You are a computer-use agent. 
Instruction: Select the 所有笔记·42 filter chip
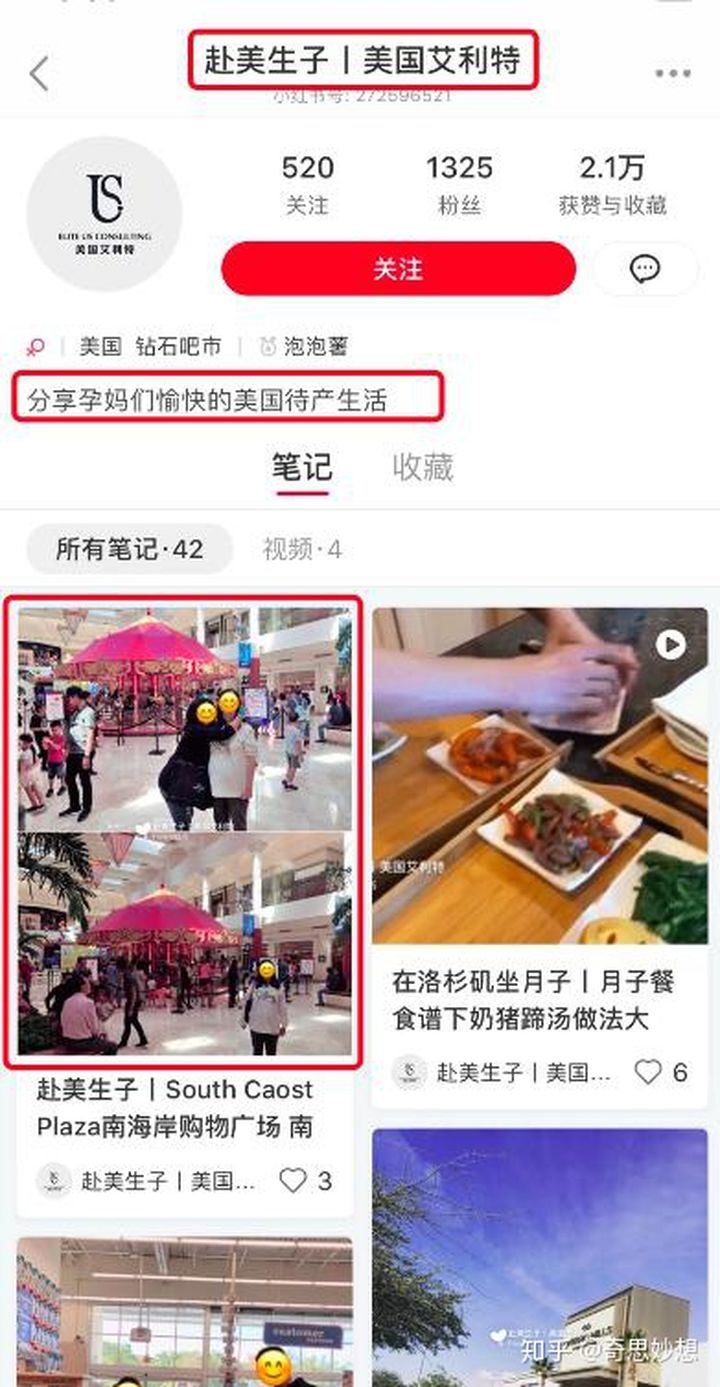point(129,549)
